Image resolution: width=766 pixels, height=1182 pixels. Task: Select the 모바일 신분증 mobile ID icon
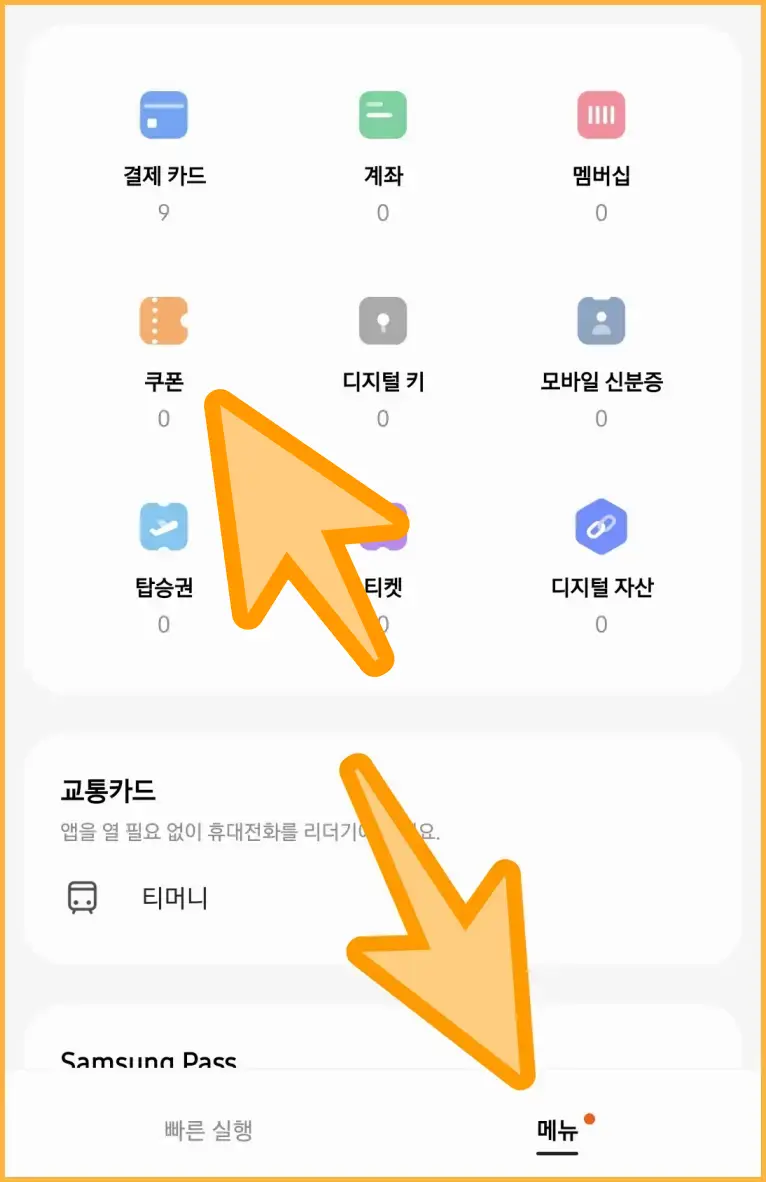pyautogui.click(x=601, y=320)
